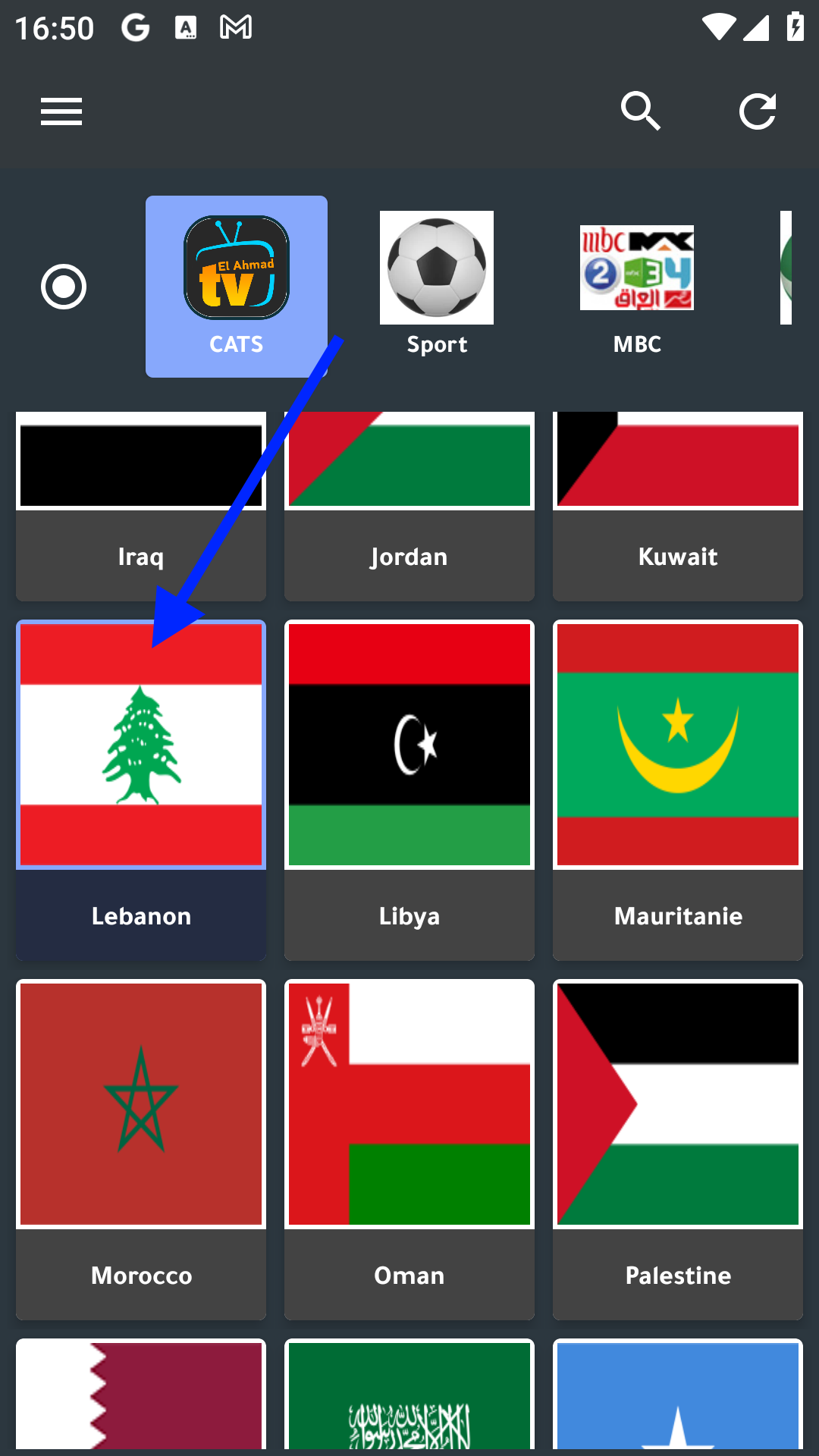The image size is (819, 1456).
Task: Switch to the MBC category
Action: tap(637, 284)
